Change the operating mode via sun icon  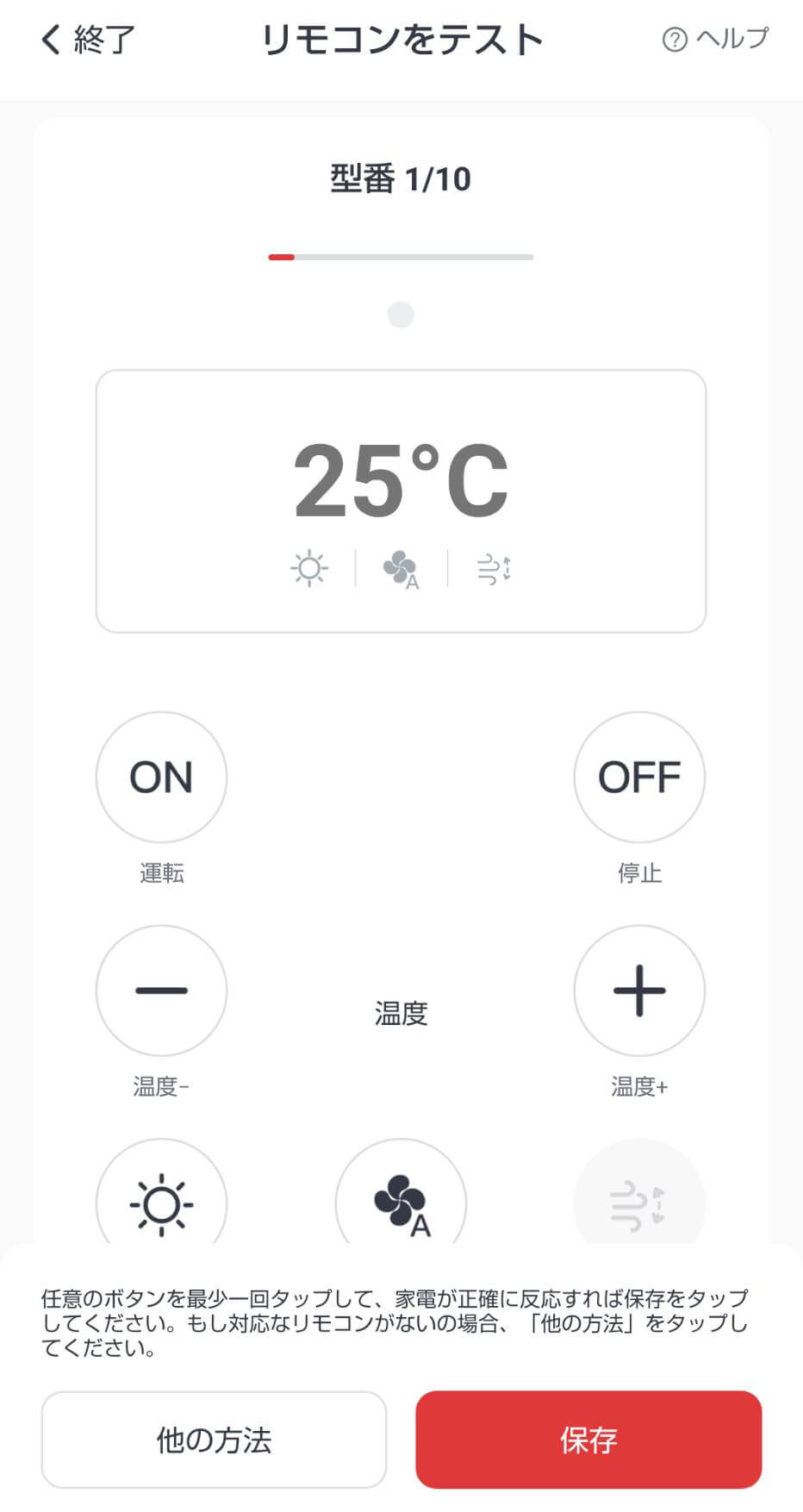161,1198
